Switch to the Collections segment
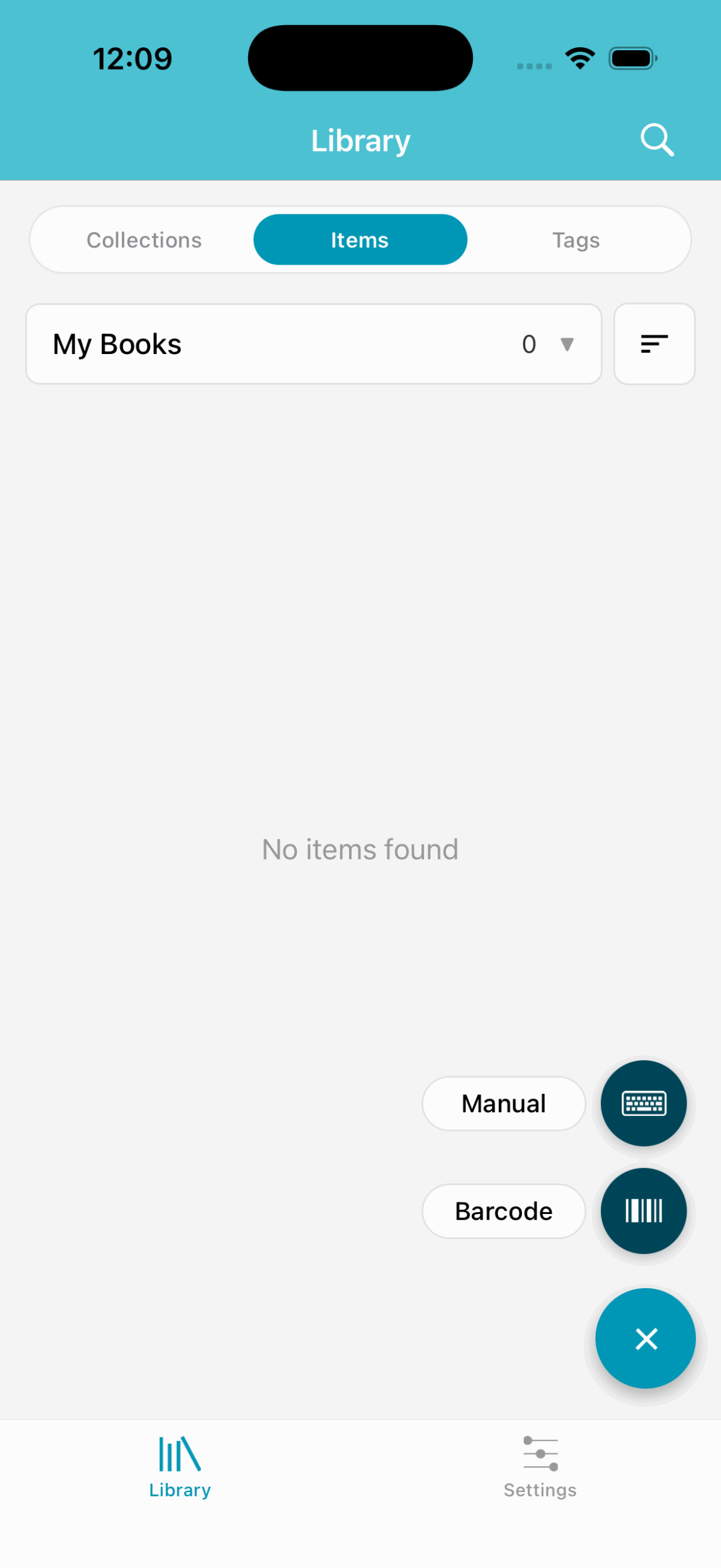This screenshot has width=721, height=1568. (x=144, y=239)
